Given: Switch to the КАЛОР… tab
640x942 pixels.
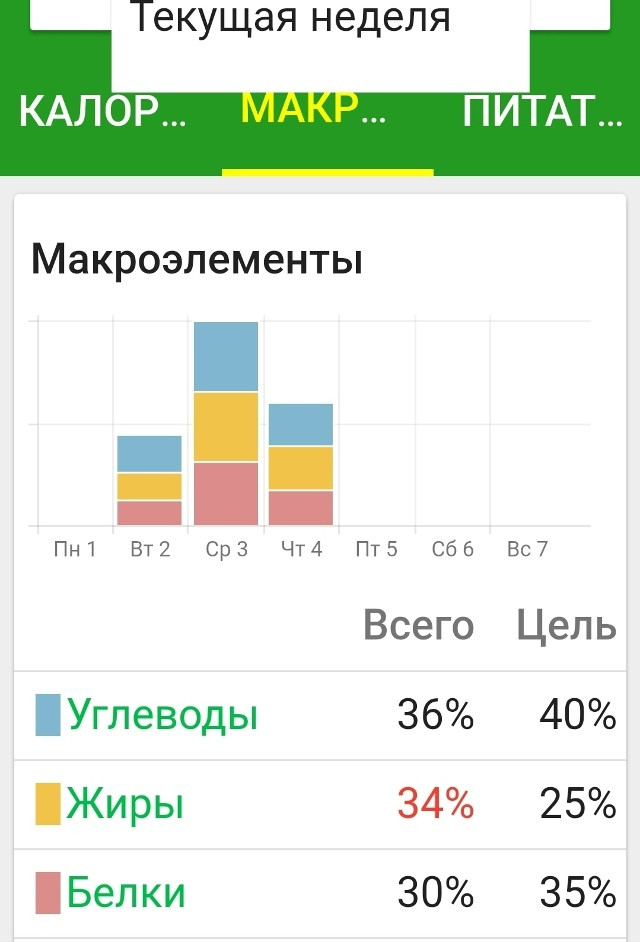Looking at the screenshot, I should pos(102,114).
